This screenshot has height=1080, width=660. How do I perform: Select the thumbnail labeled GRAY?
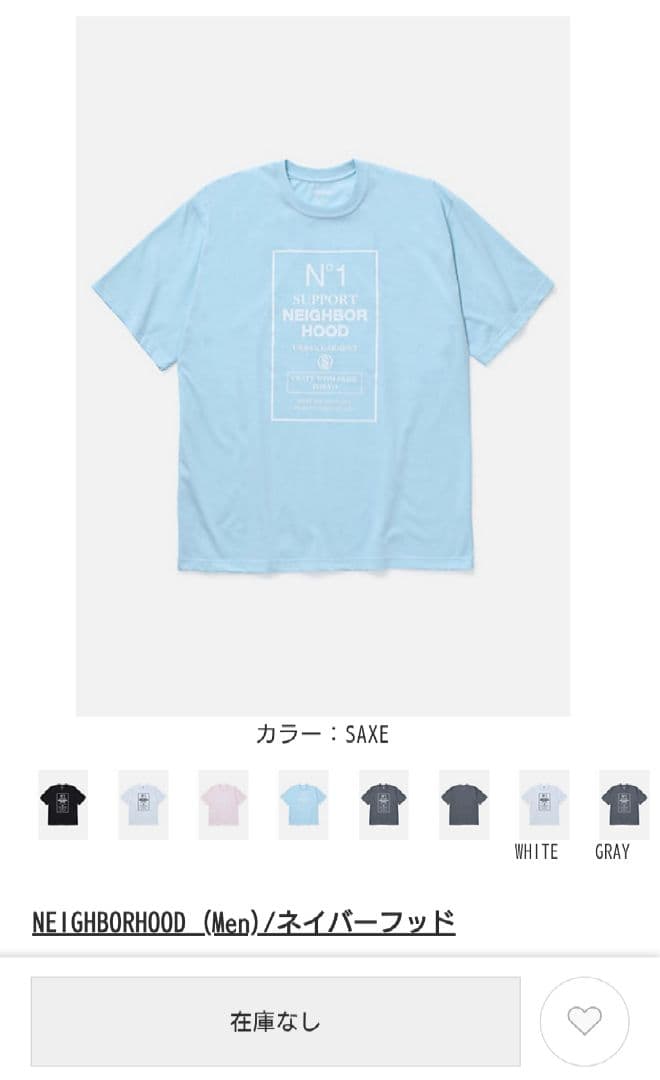click(623, 804)
